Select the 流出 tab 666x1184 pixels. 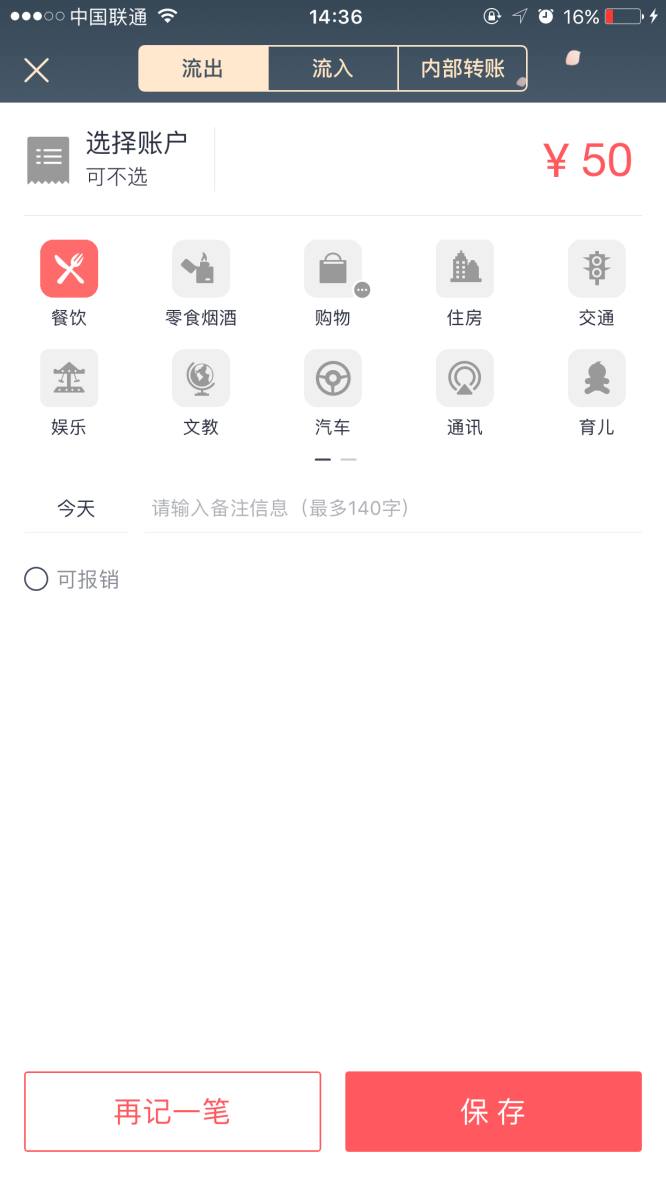pyautogui.click(x=203, y=69)
